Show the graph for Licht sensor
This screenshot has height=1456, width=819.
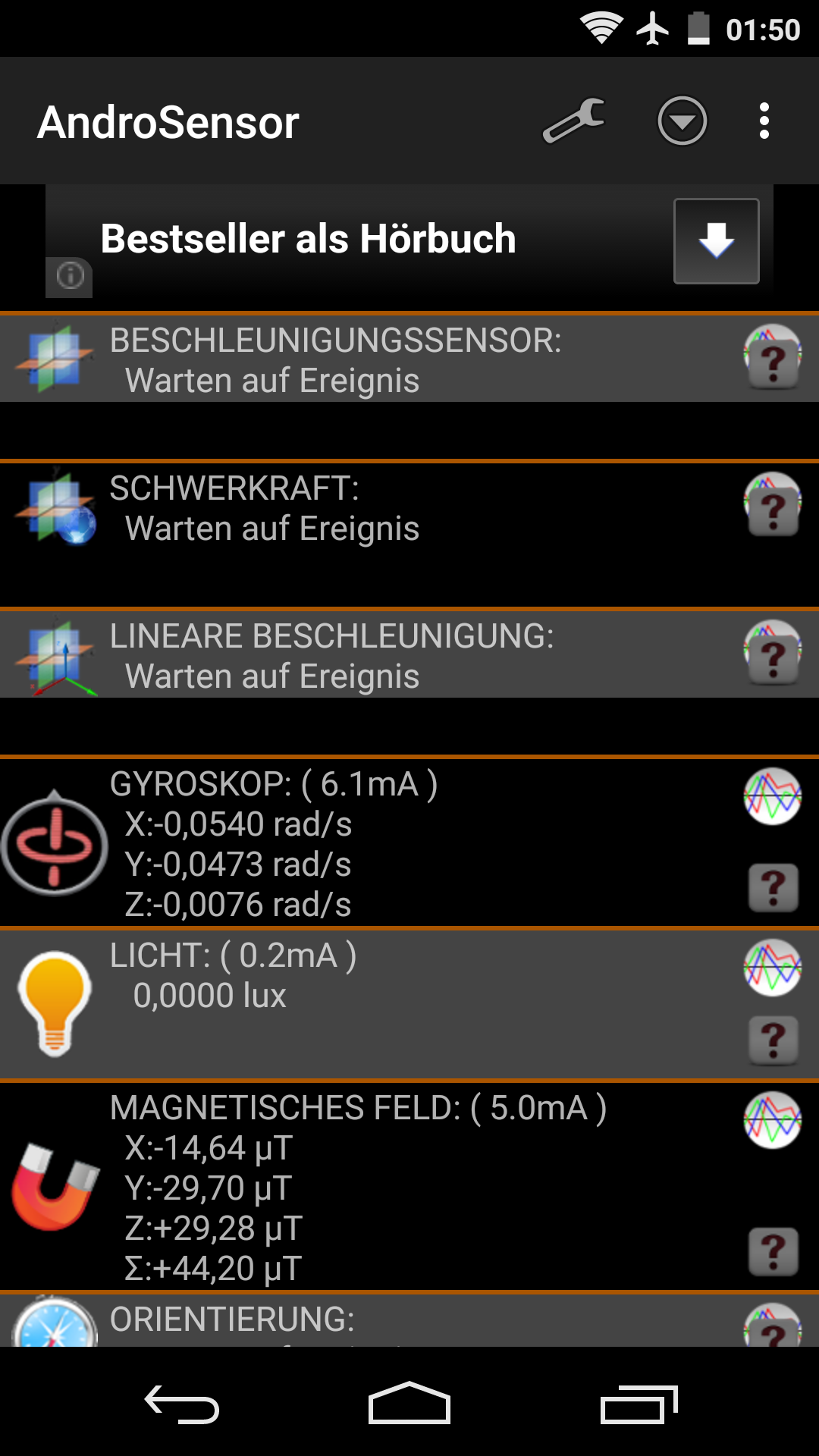(772, 968)
